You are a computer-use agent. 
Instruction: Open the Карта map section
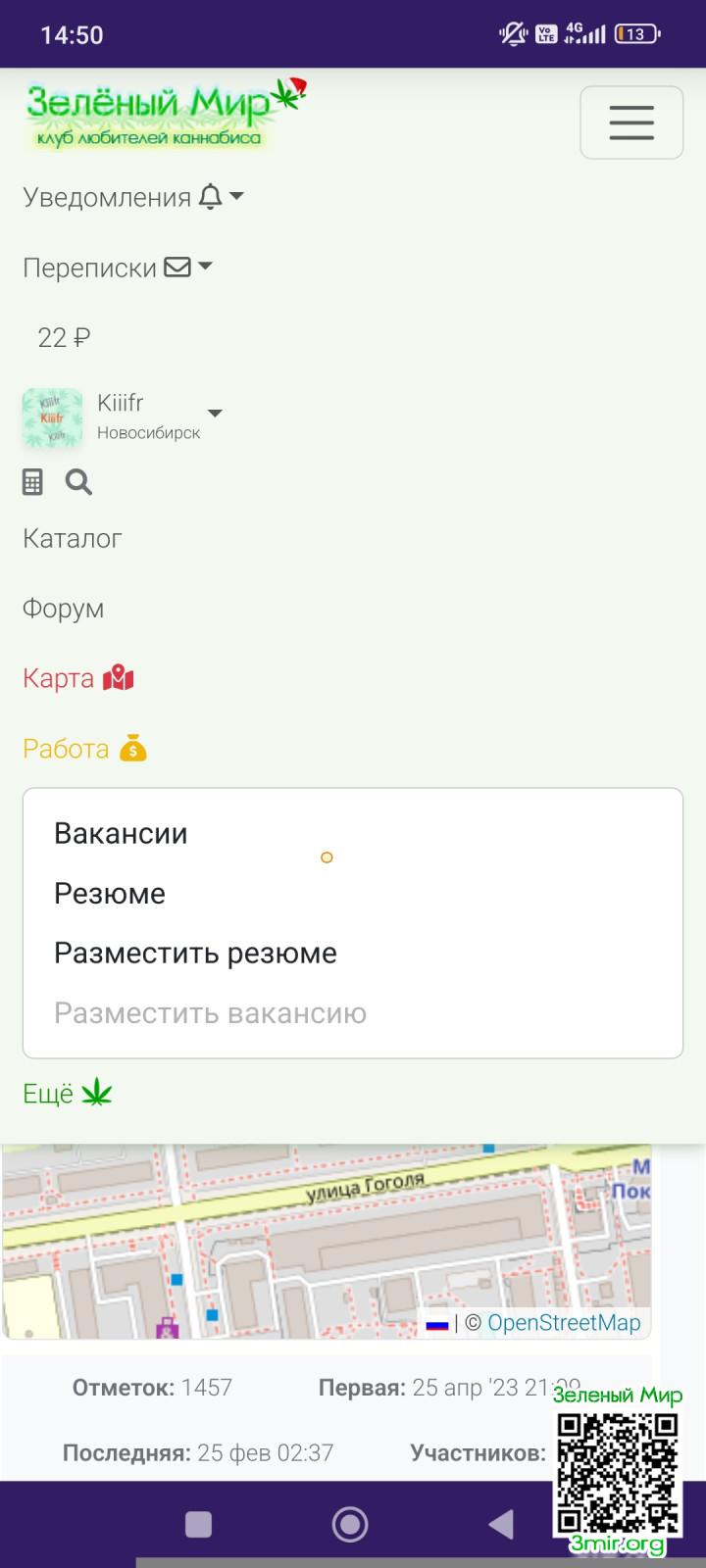(x=77, y=678)
